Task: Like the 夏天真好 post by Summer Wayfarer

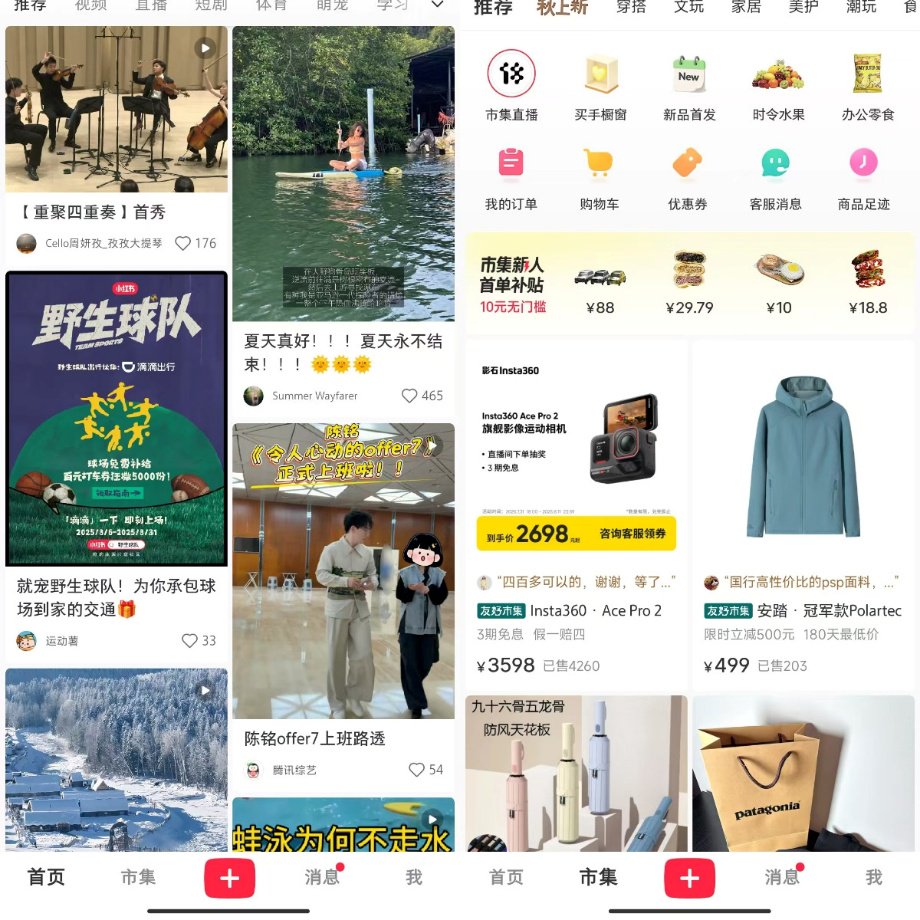Action: [x=409, y=396]
